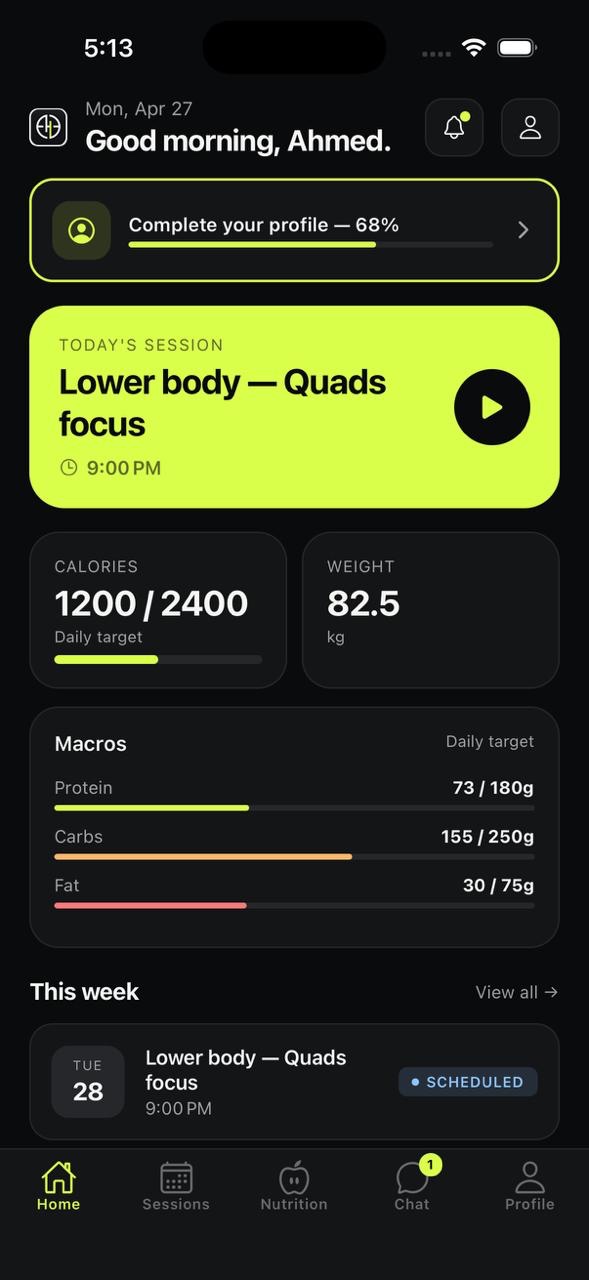Viewport: 589px width, 1280px height.
Task: Switch to the Sessions tab
Action: [176, 1186]
